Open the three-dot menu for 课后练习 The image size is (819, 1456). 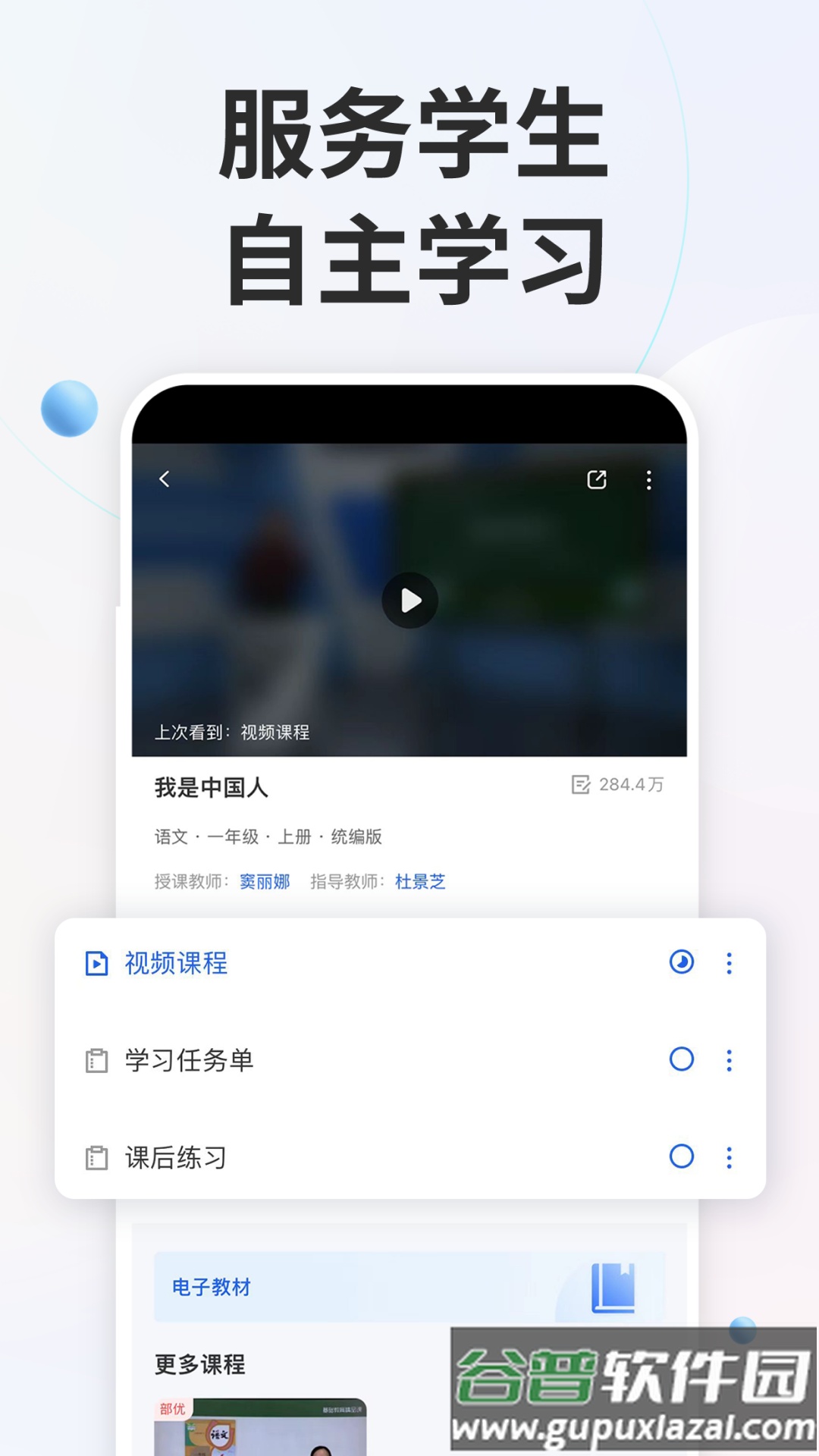tap(729, 1158)
